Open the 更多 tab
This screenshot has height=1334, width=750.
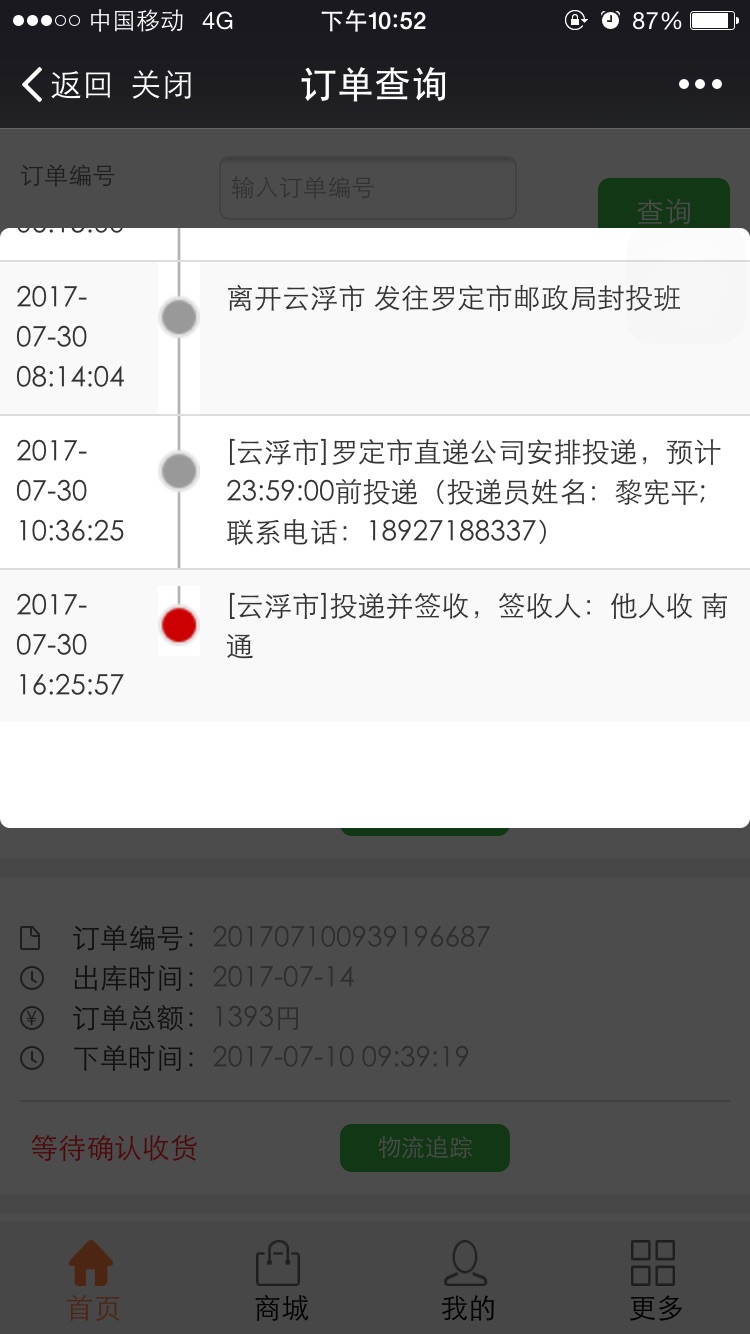coord(655,1281)
